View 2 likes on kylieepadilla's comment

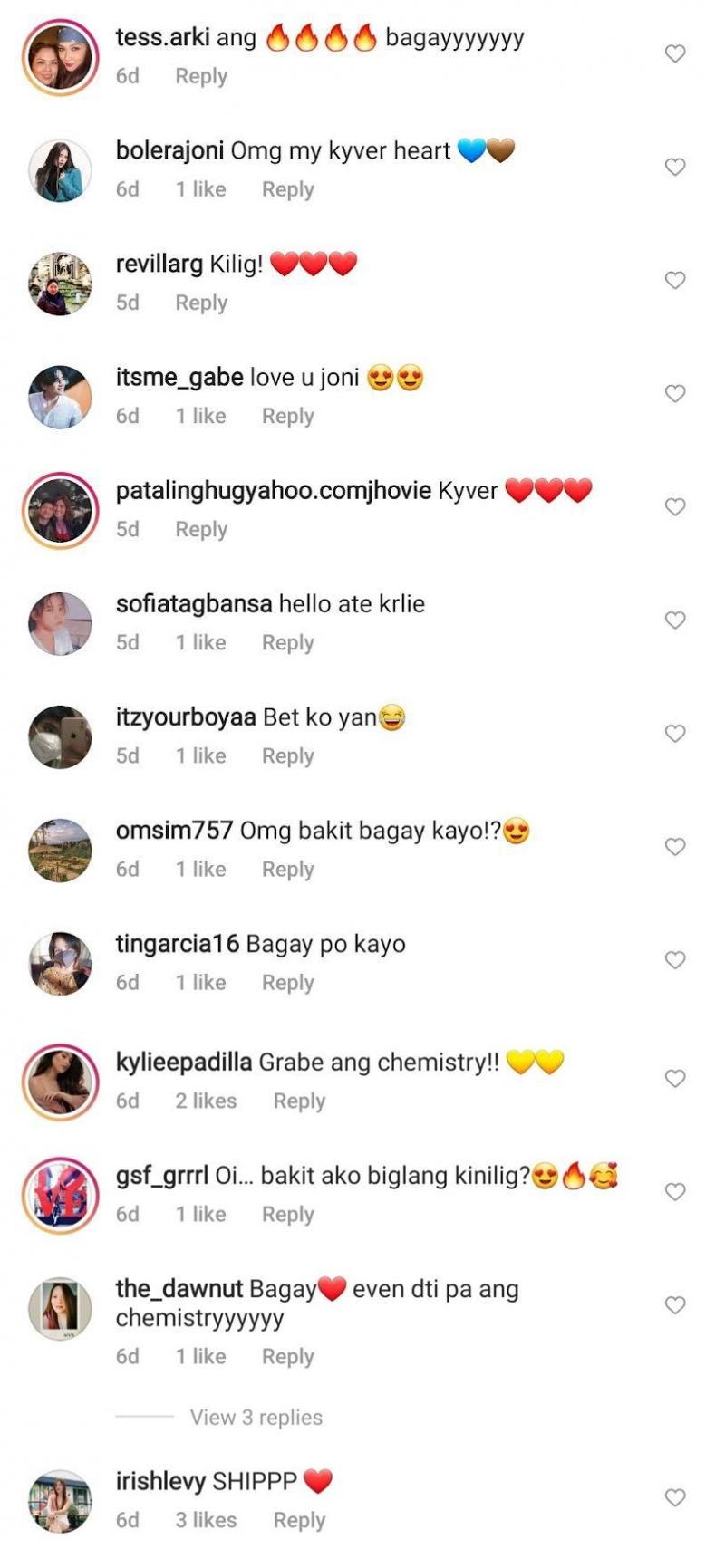point(206,1101)
